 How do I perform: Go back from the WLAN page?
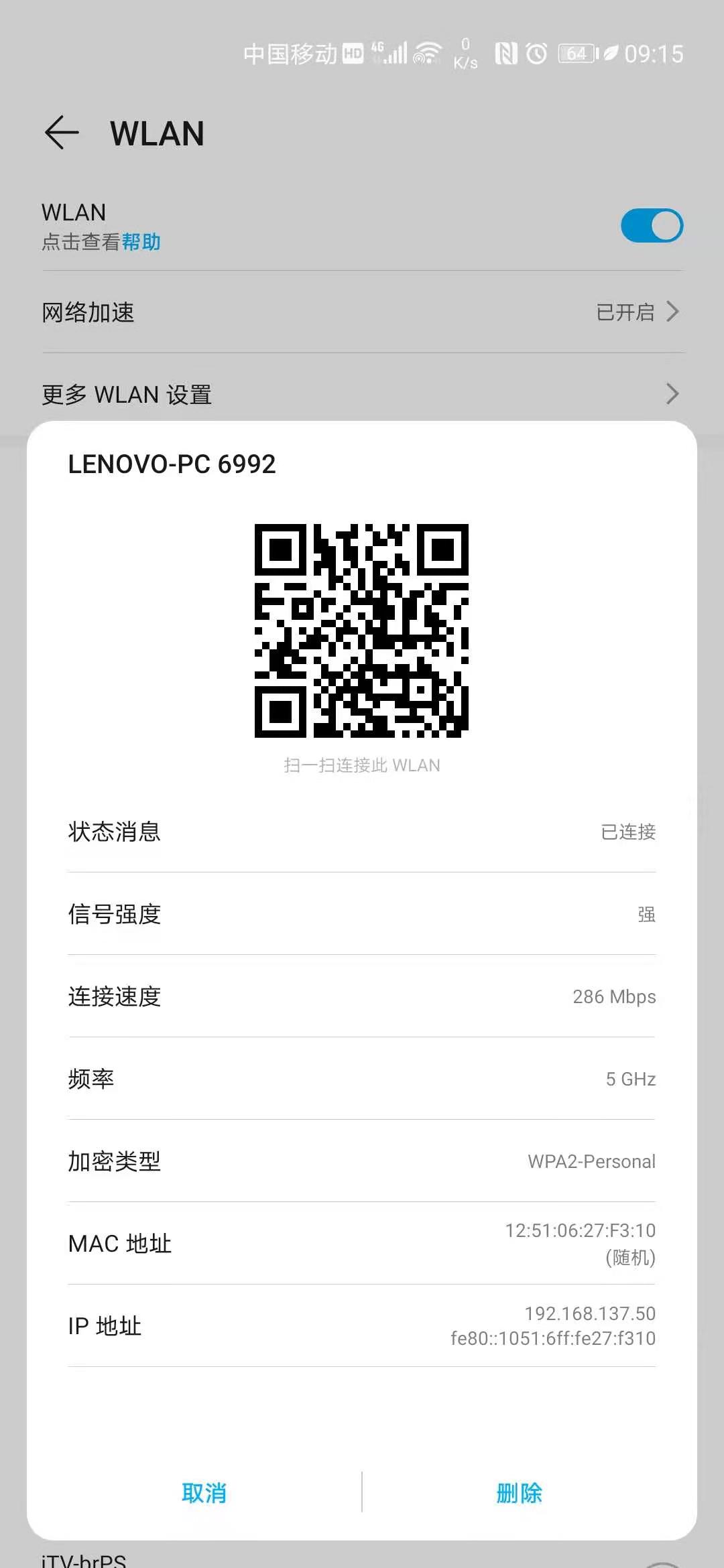click(62, 132)
